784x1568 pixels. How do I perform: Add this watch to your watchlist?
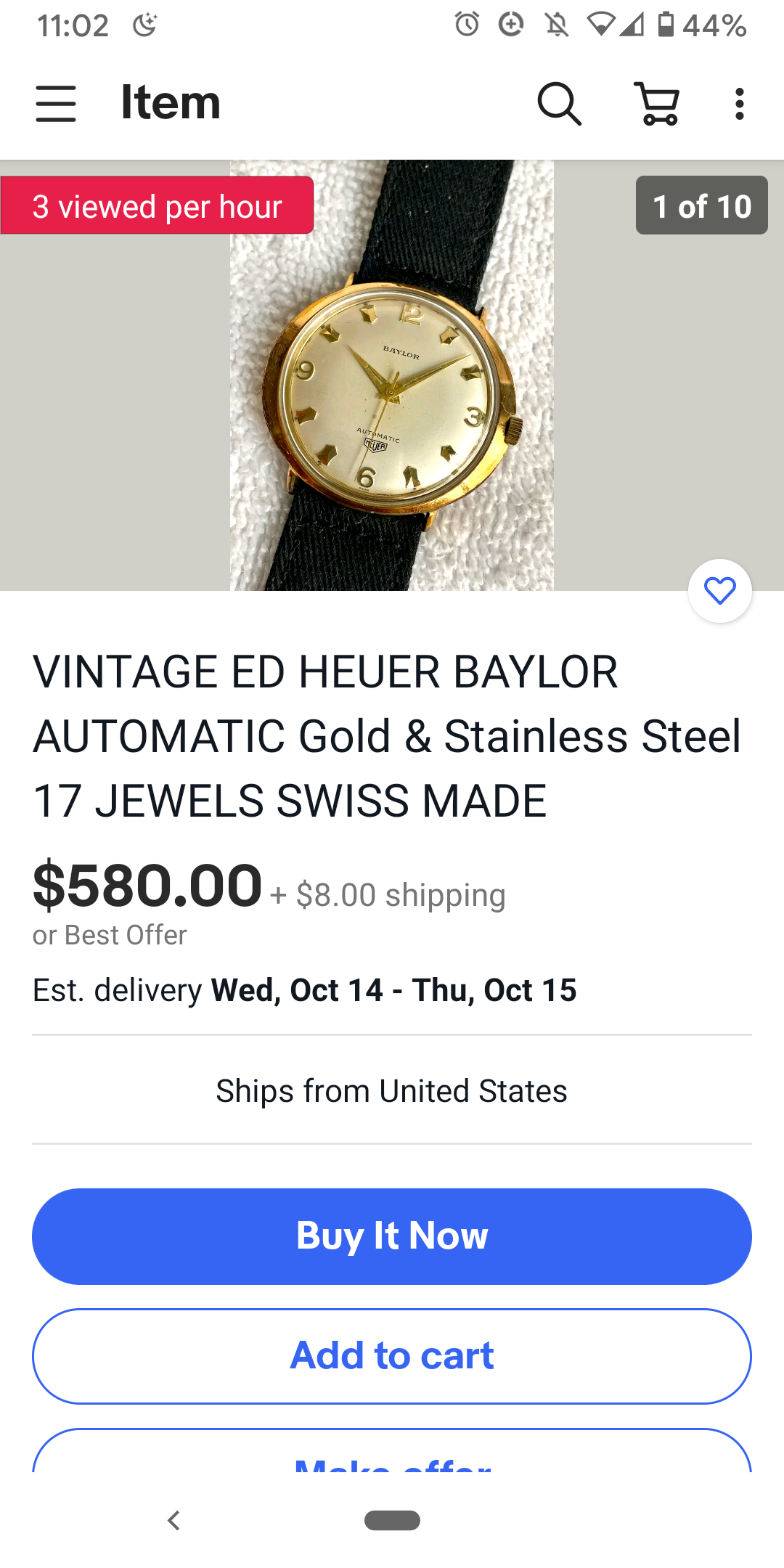click(719, 591)
